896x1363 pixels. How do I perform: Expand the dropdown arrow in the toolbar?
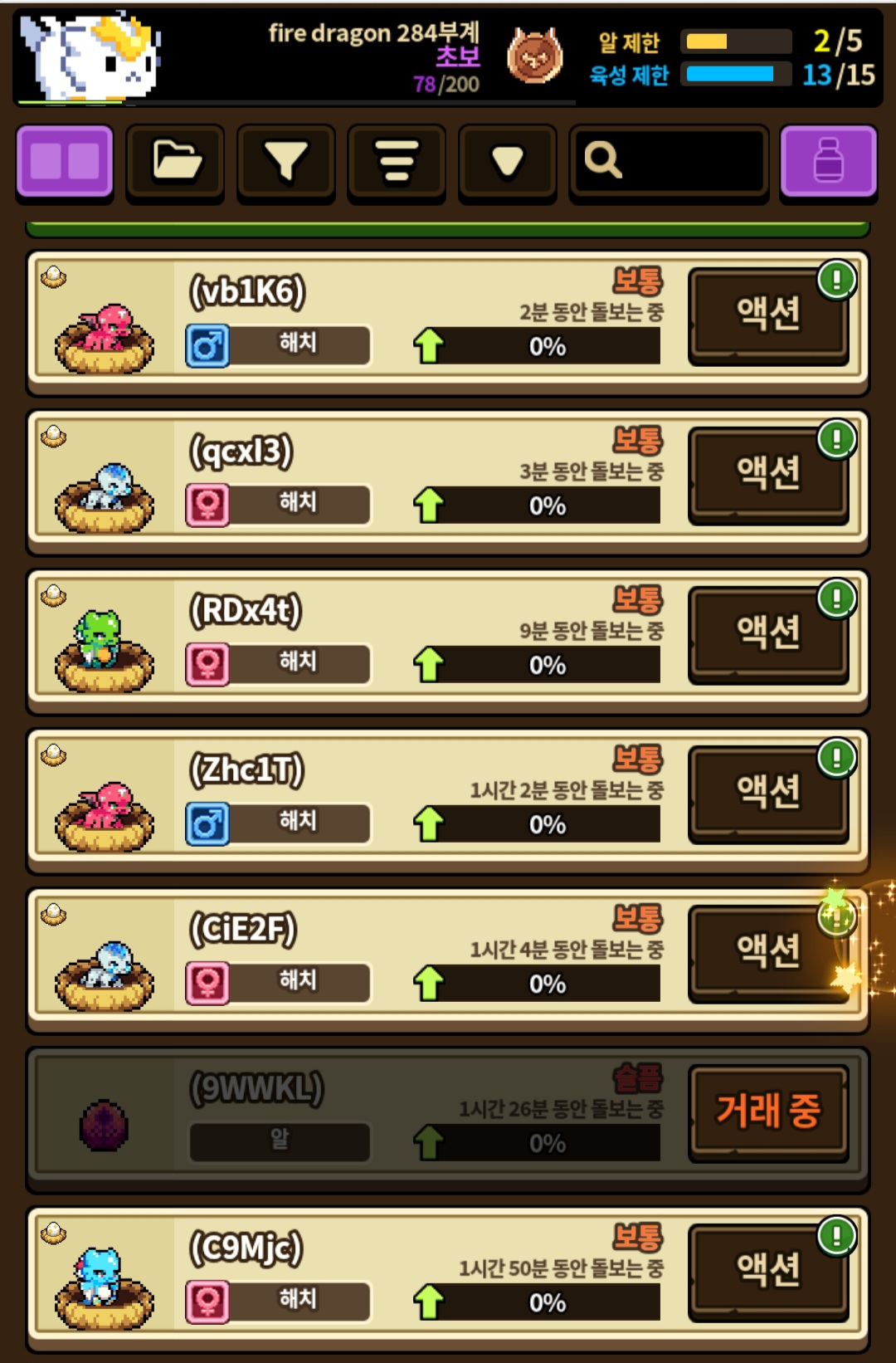pos(507,162)
